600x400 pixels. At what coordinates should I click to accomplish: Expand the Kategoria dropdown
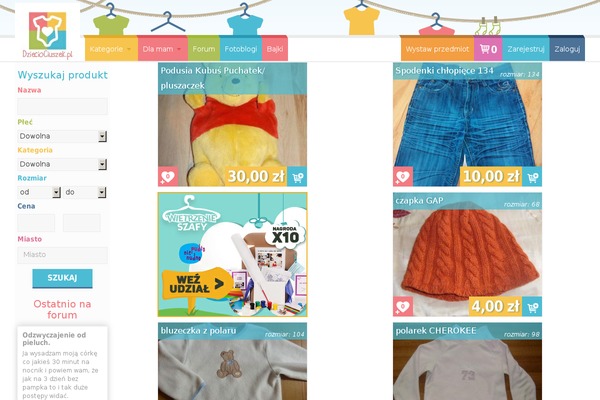coord(62,164)
